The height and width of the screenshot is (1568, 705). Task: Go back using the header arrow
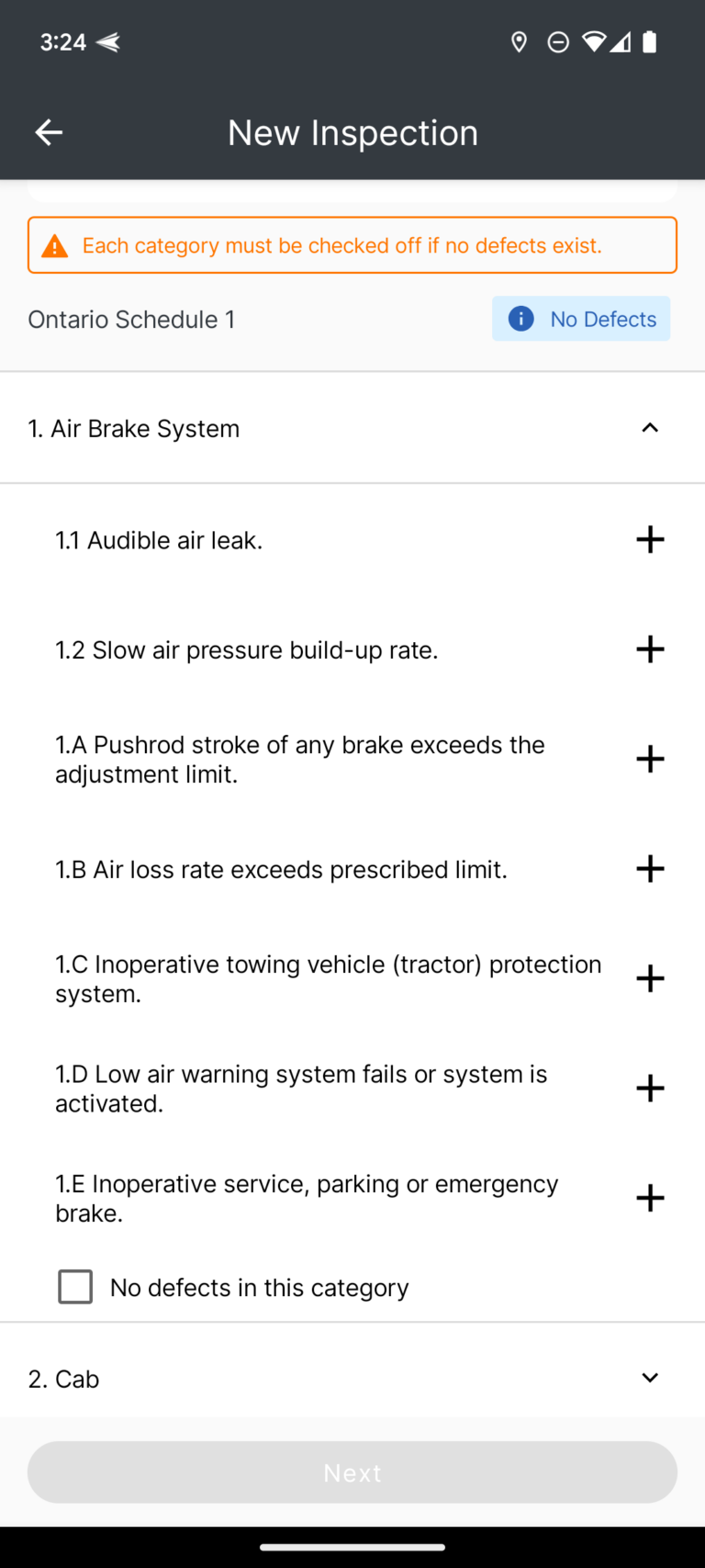tap(49, 133)
